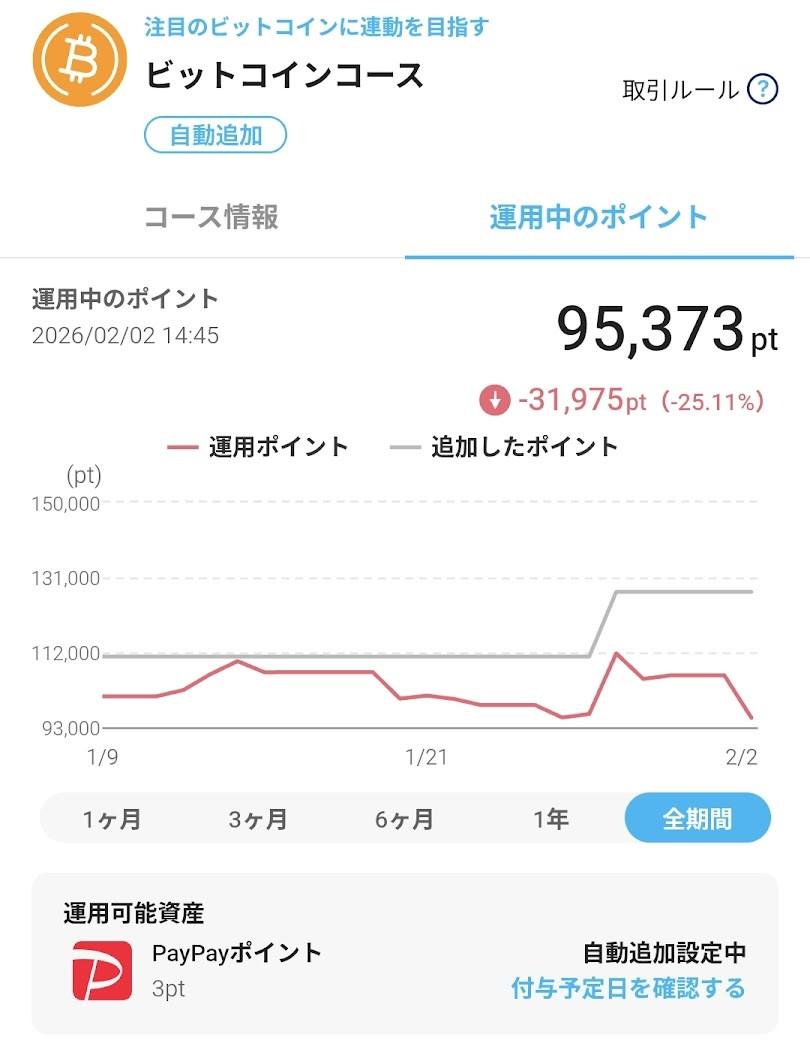Open the 取引ルール help icon

pyautogui.click(x=762, y=90)
